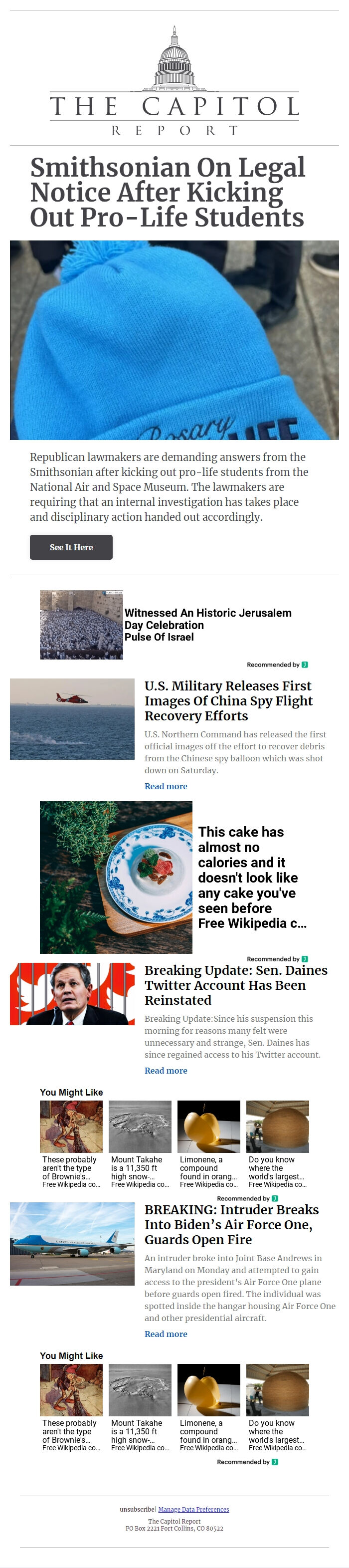The height and width of the screenshot is (1568, 349).
Task: Open the China Spy Flight headline
Action: 228,700
